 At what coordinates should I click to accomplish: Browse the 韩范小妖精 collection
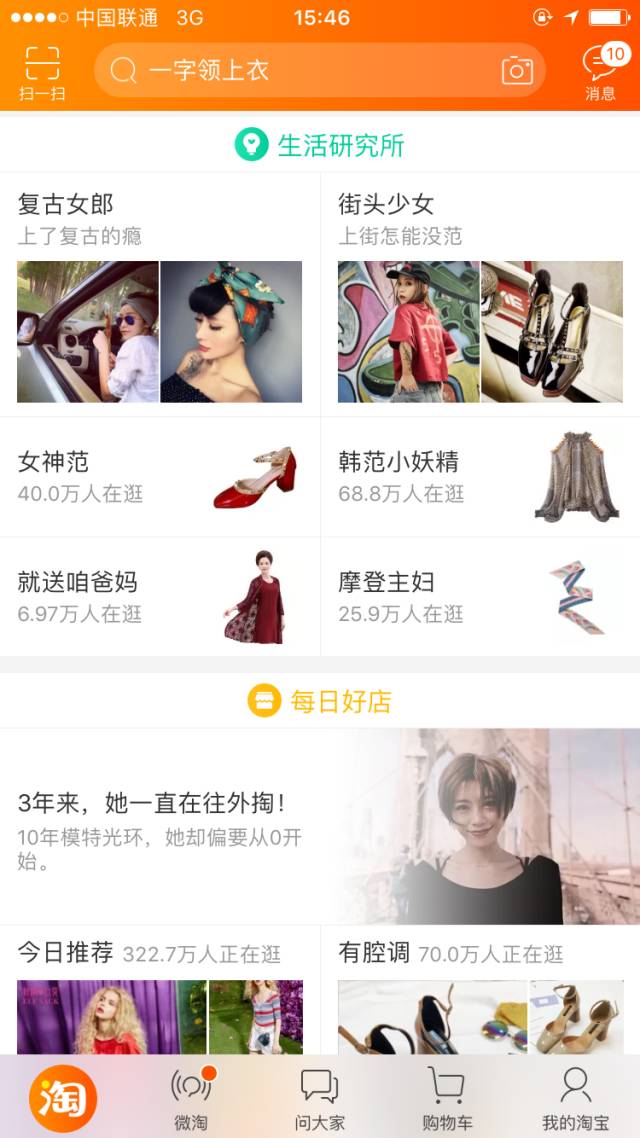click(480, 477)
